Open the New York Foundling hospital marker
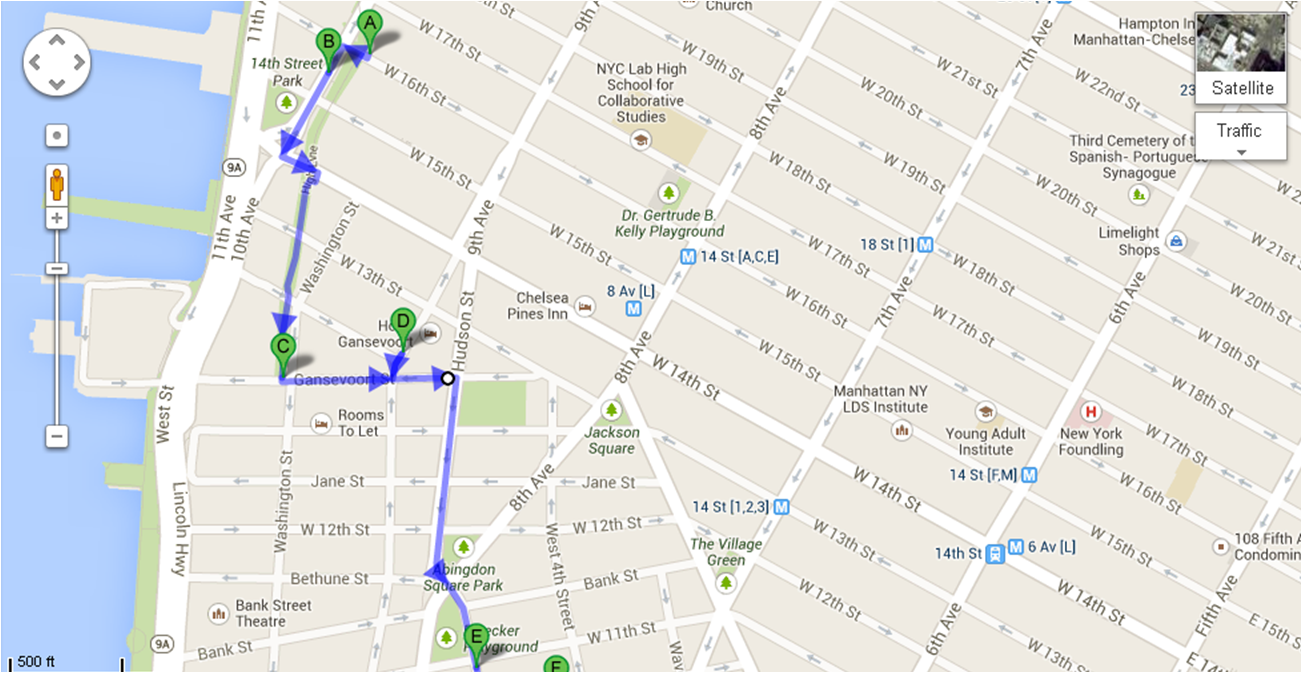 point(1091,412)
